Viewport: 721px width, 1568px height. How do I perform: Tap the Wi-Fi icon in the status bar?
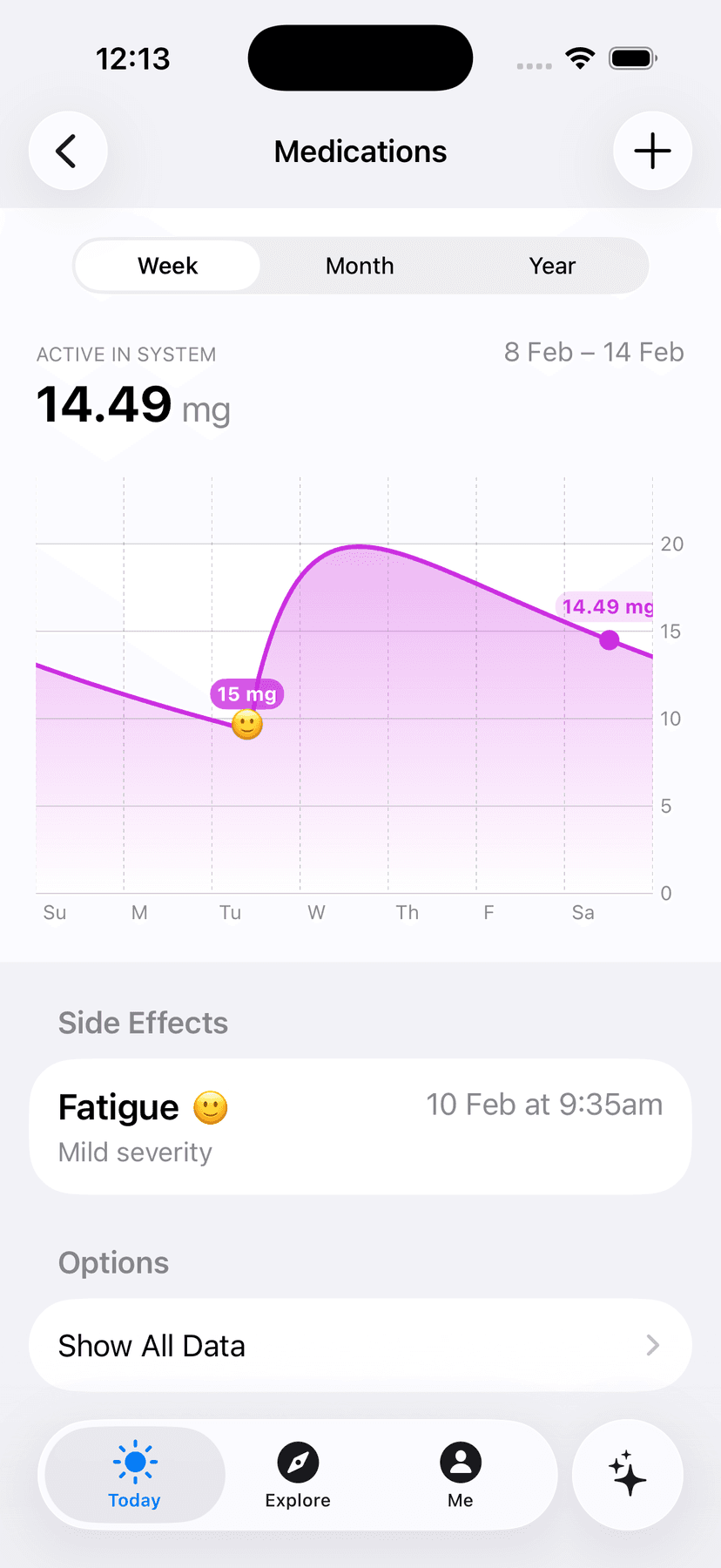click(x=580, y=57)
